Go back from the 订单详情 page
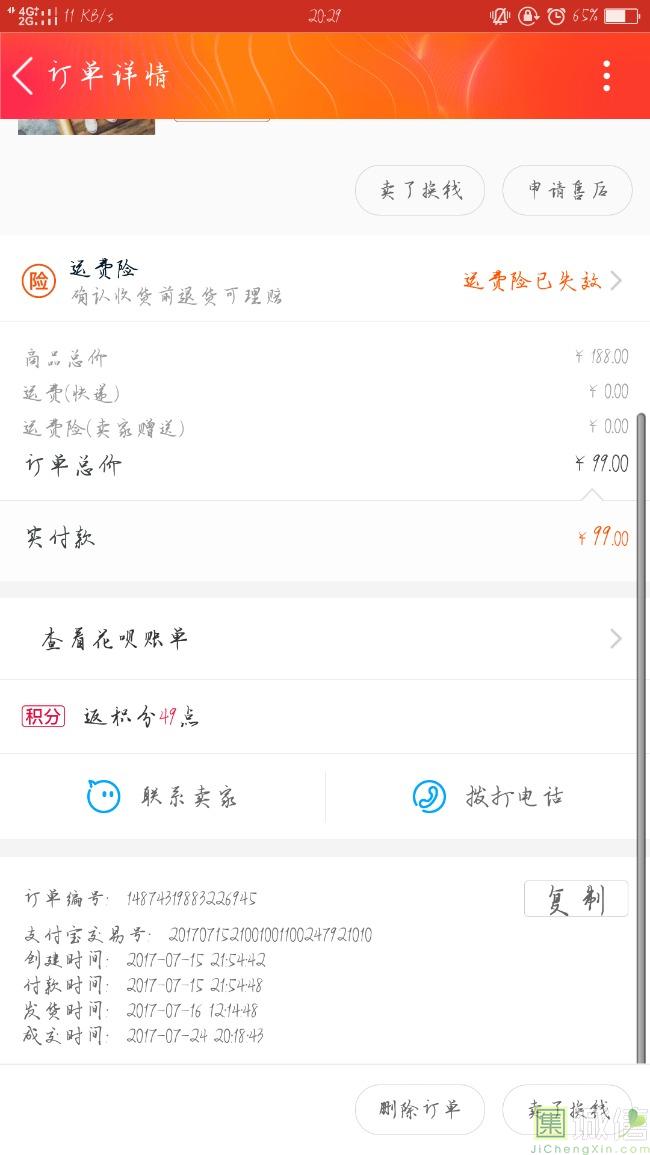This screenshot has width=650, height=1155. 23,76
